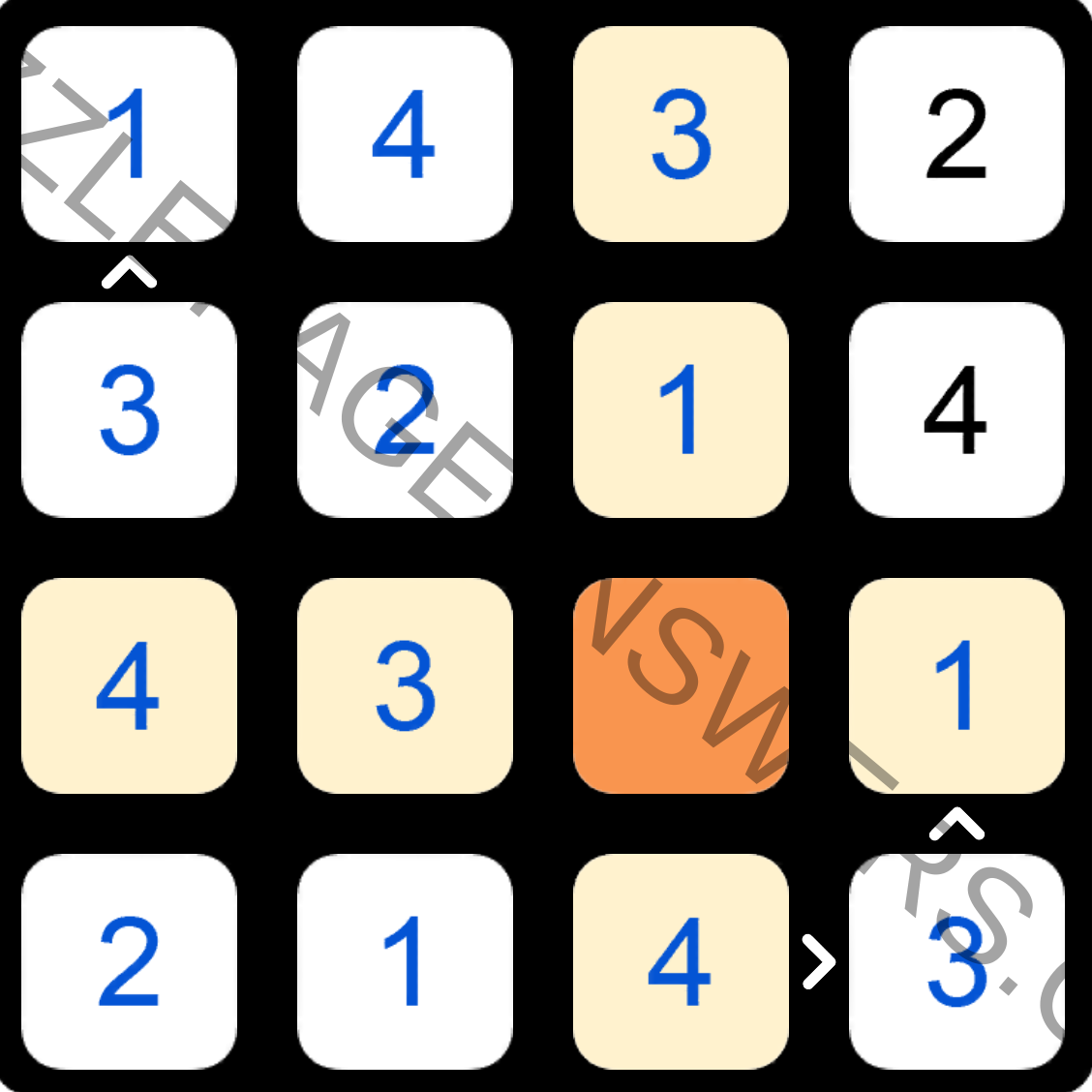
Task: Choose the 3 cell in the last row
Action: (956, 961)
